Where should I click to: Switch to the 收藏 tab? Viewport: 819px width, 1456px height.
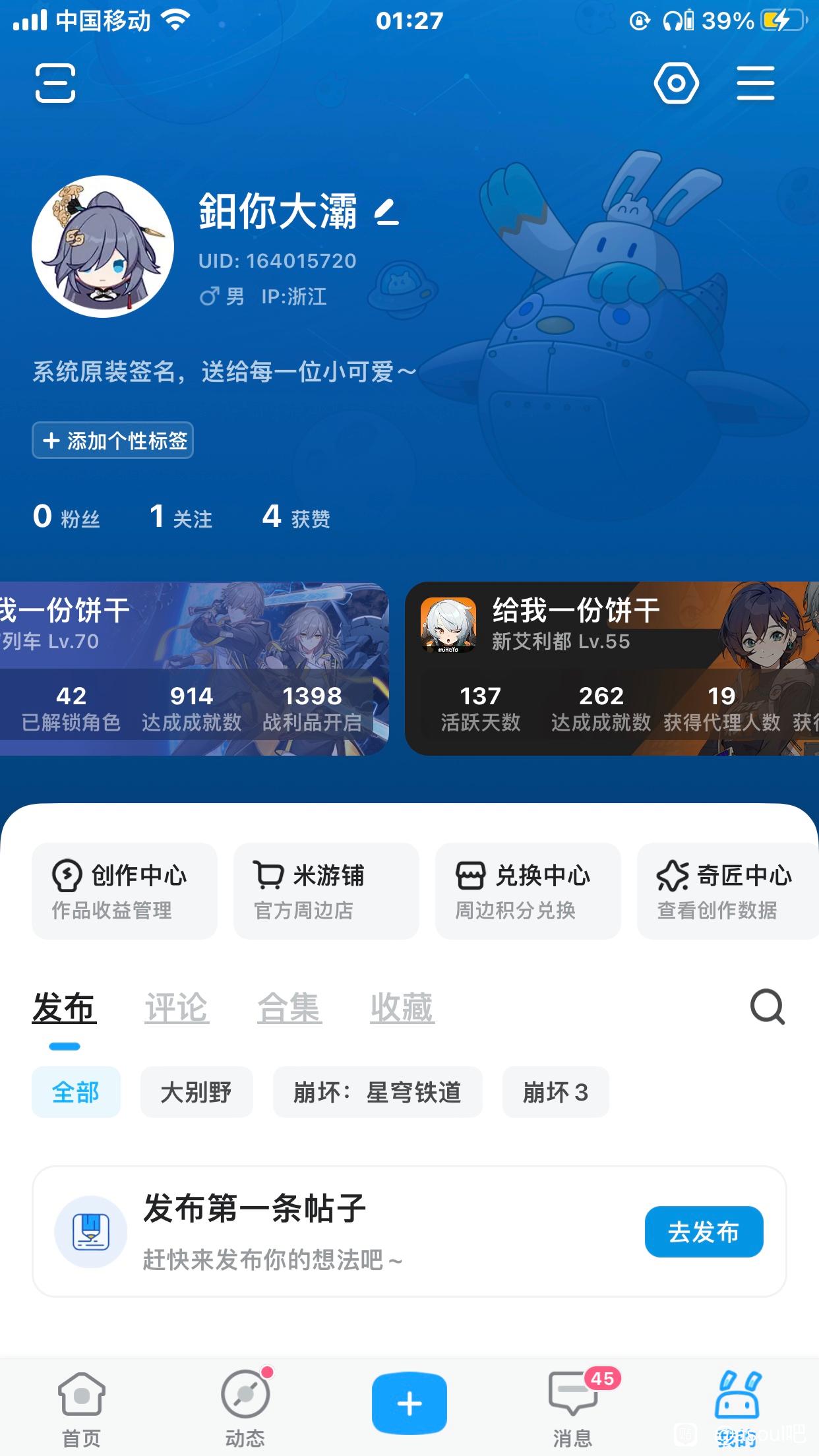402,1008
